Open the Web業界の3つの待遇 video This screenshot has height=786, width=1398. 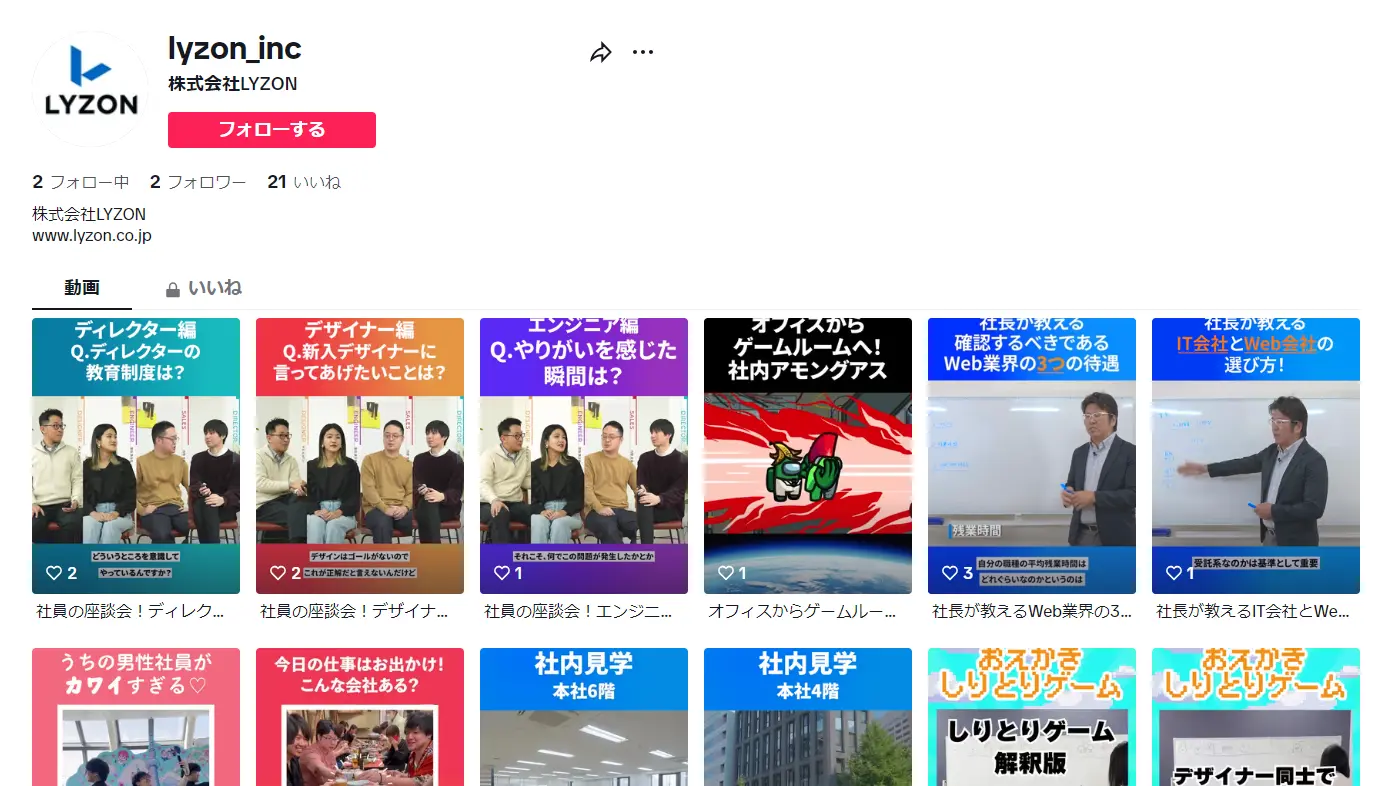click(1032, 455)
